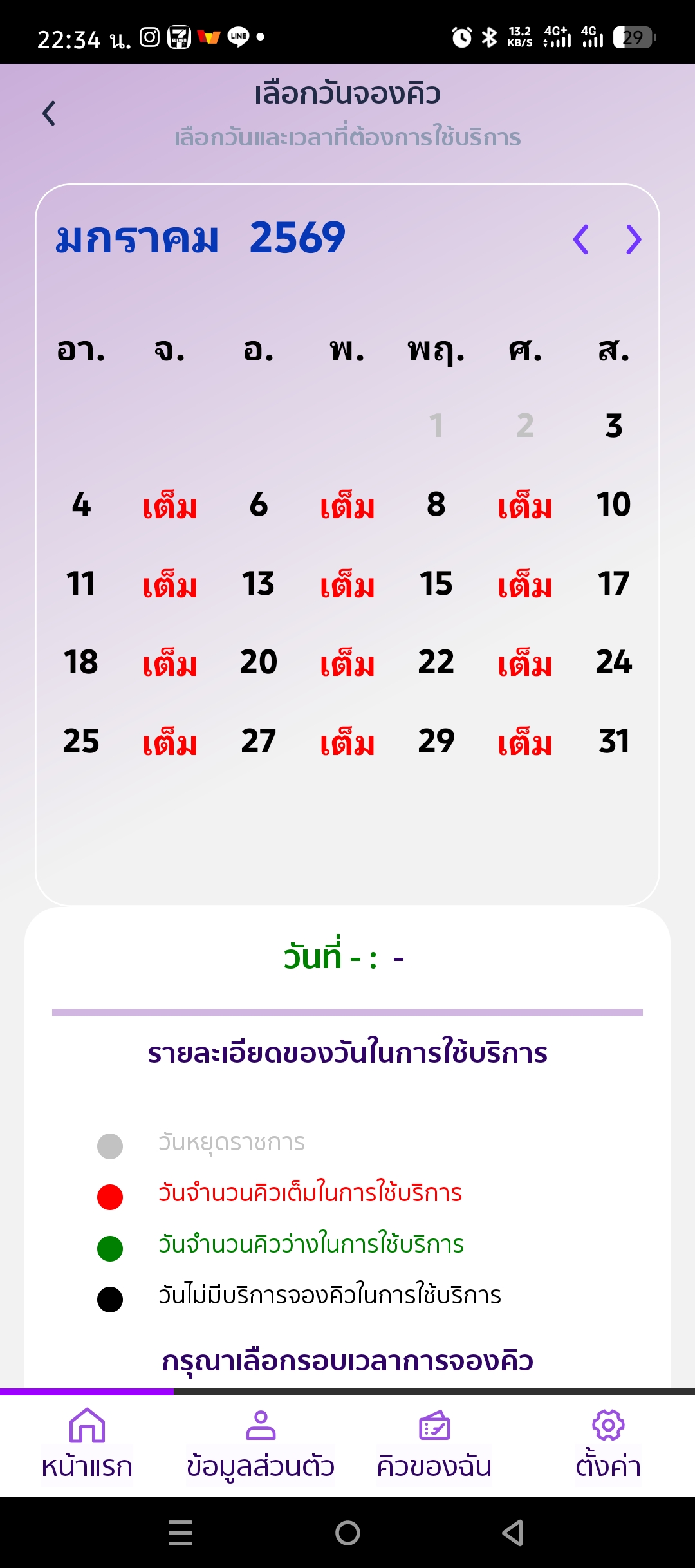The width and height of the screenshot is (695, 1568).
Task: Show the next month in calendar
Action: click(x=634, y=239)
